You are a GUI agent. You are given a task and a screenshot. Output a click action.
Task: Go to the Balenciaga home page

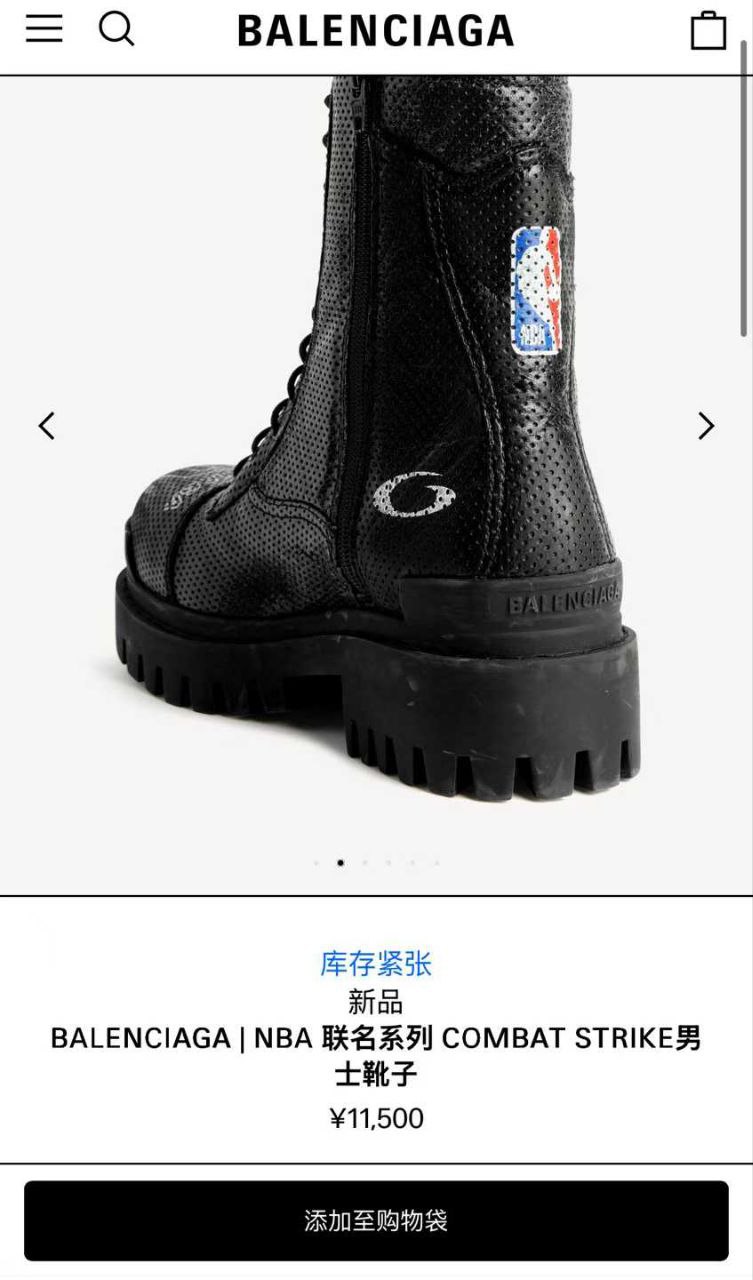[375, 31]
